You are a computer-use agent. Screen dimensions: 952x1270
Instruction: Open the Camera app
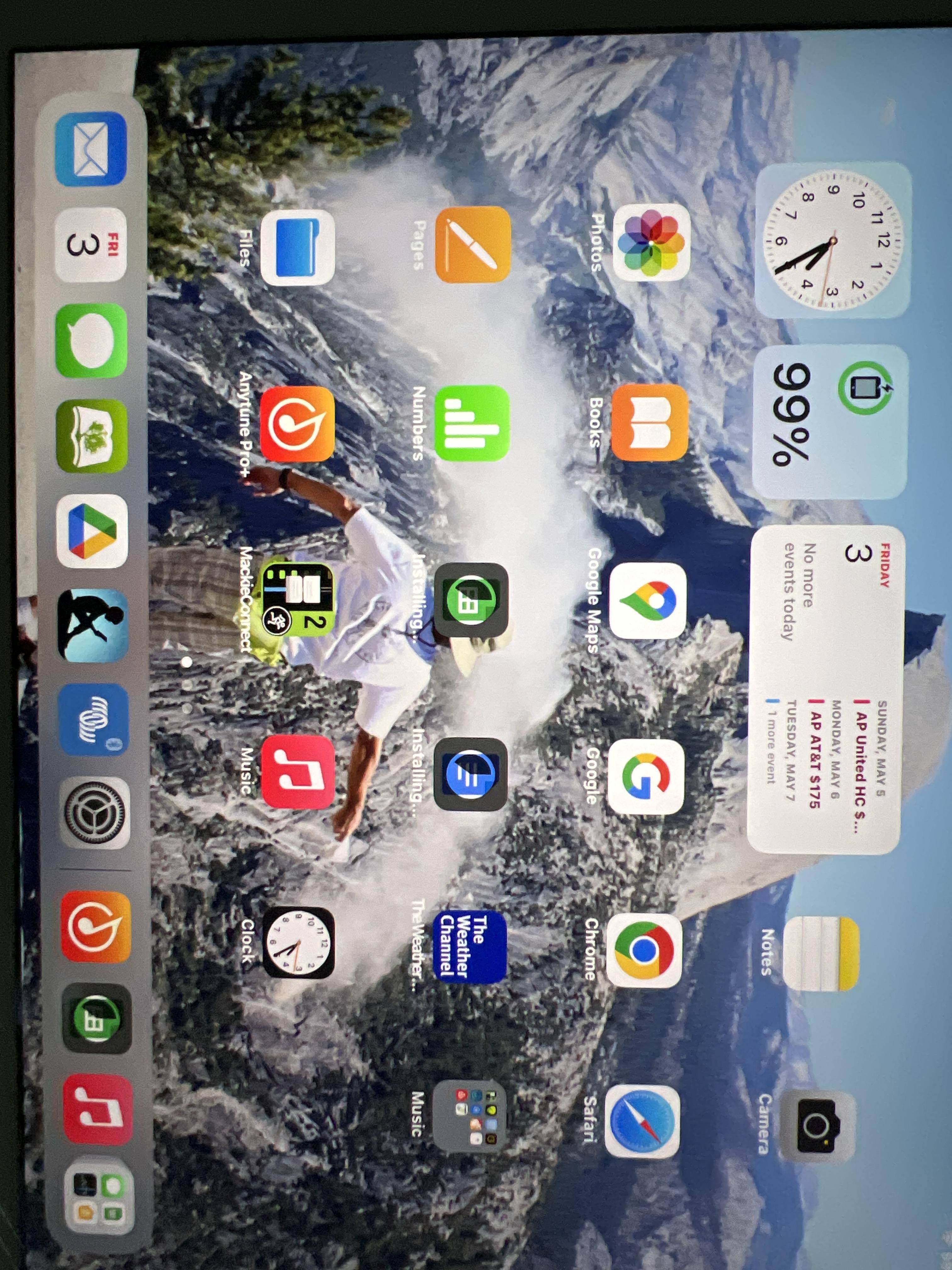[x=818, y=1126]
